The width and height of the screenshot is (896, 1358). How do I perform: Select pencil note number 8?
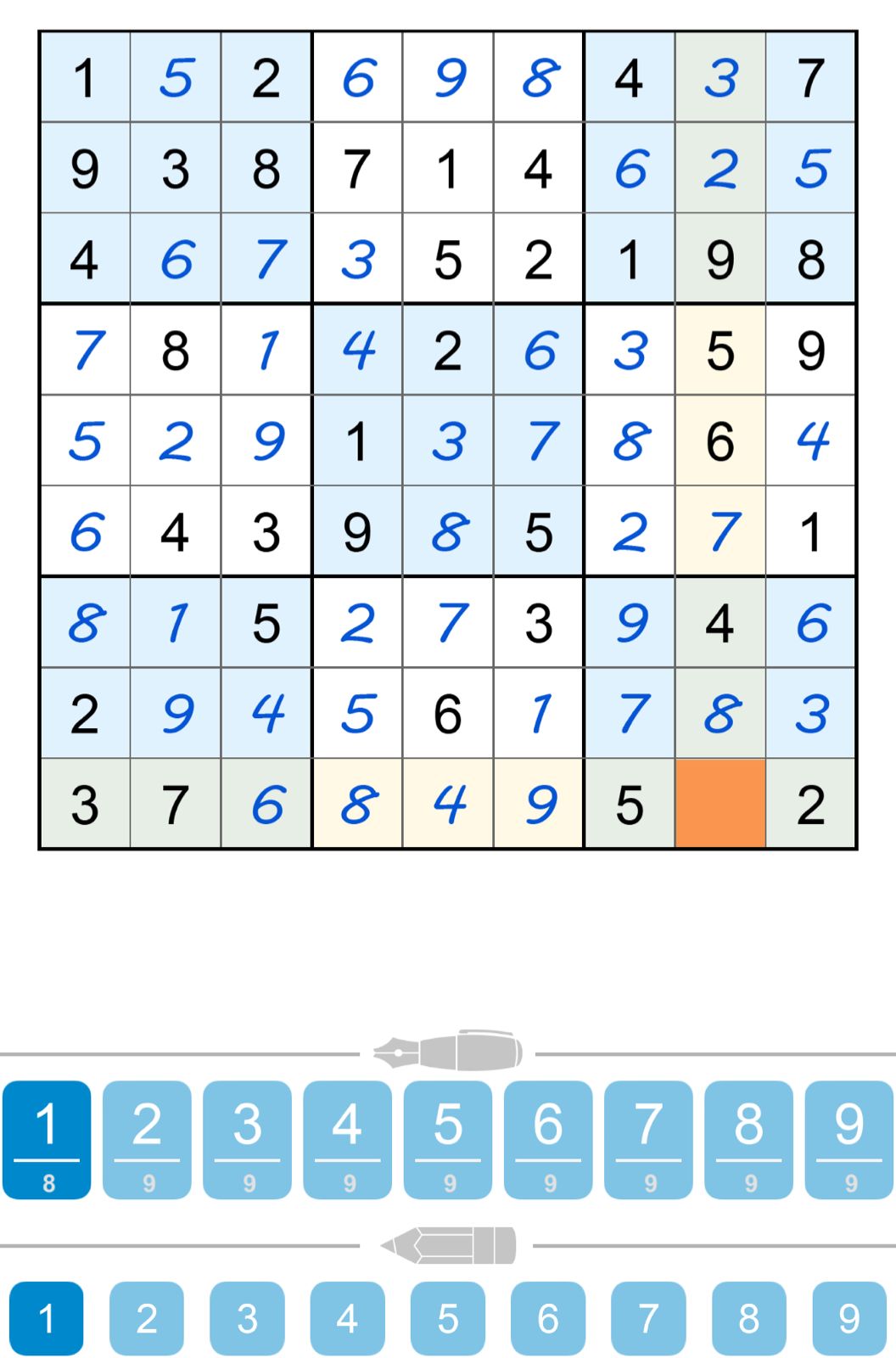(748, 1318)
